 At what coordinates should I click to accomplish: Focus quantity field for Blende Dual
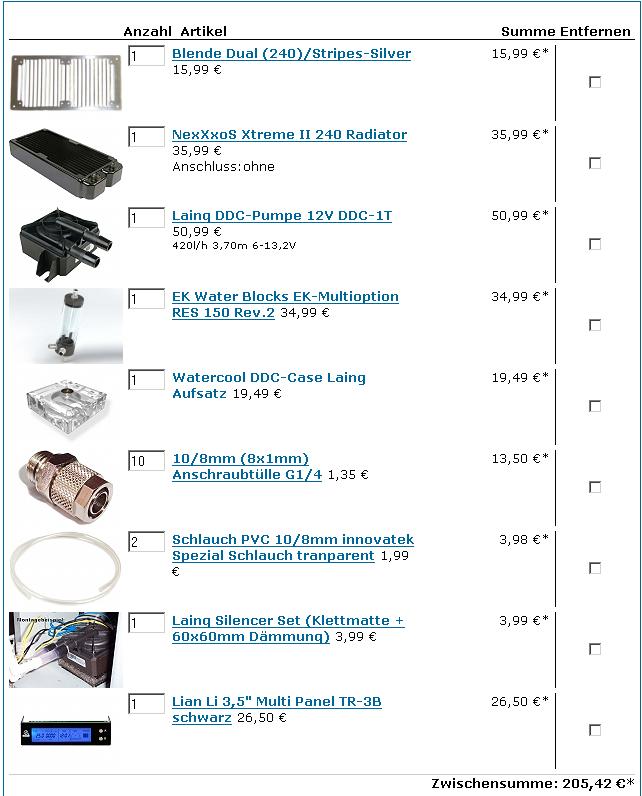146,56
